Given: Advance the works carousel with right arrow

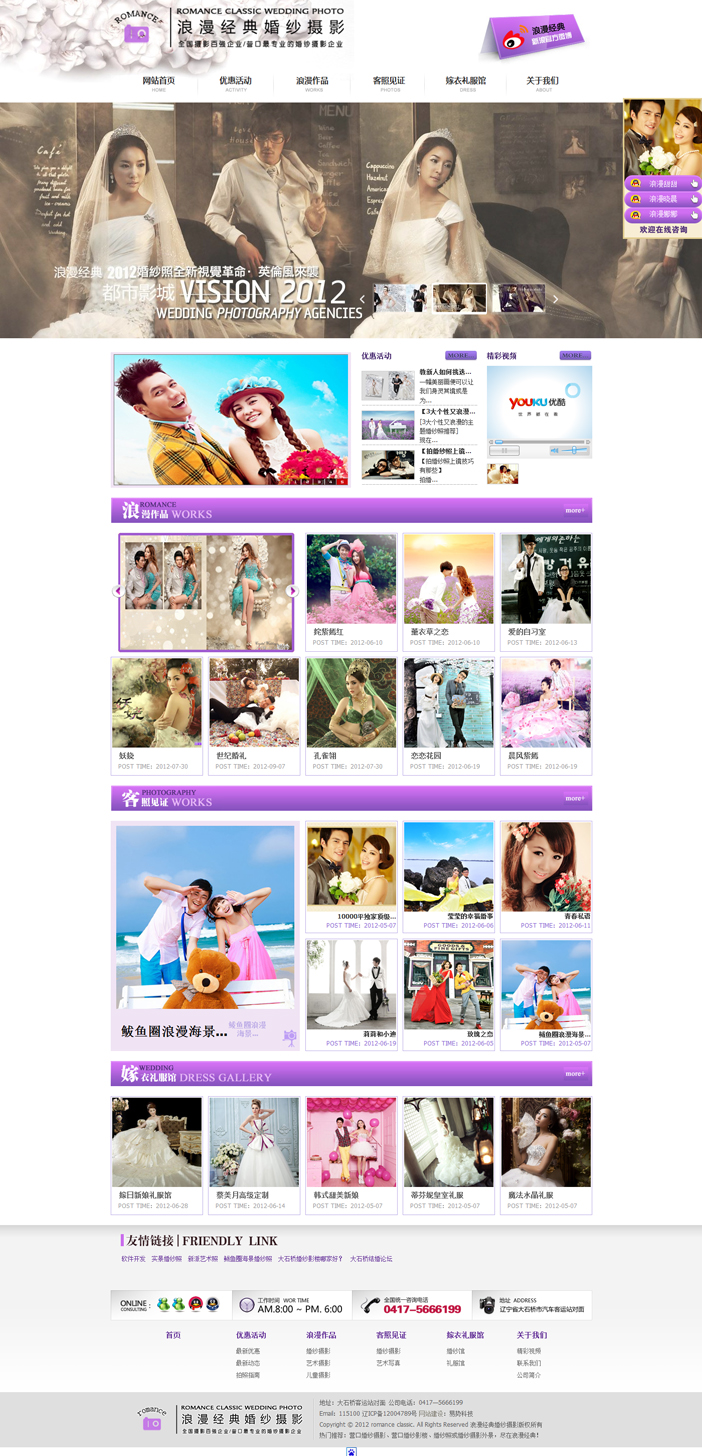Looking at the screenshot, I should (291, 591).
